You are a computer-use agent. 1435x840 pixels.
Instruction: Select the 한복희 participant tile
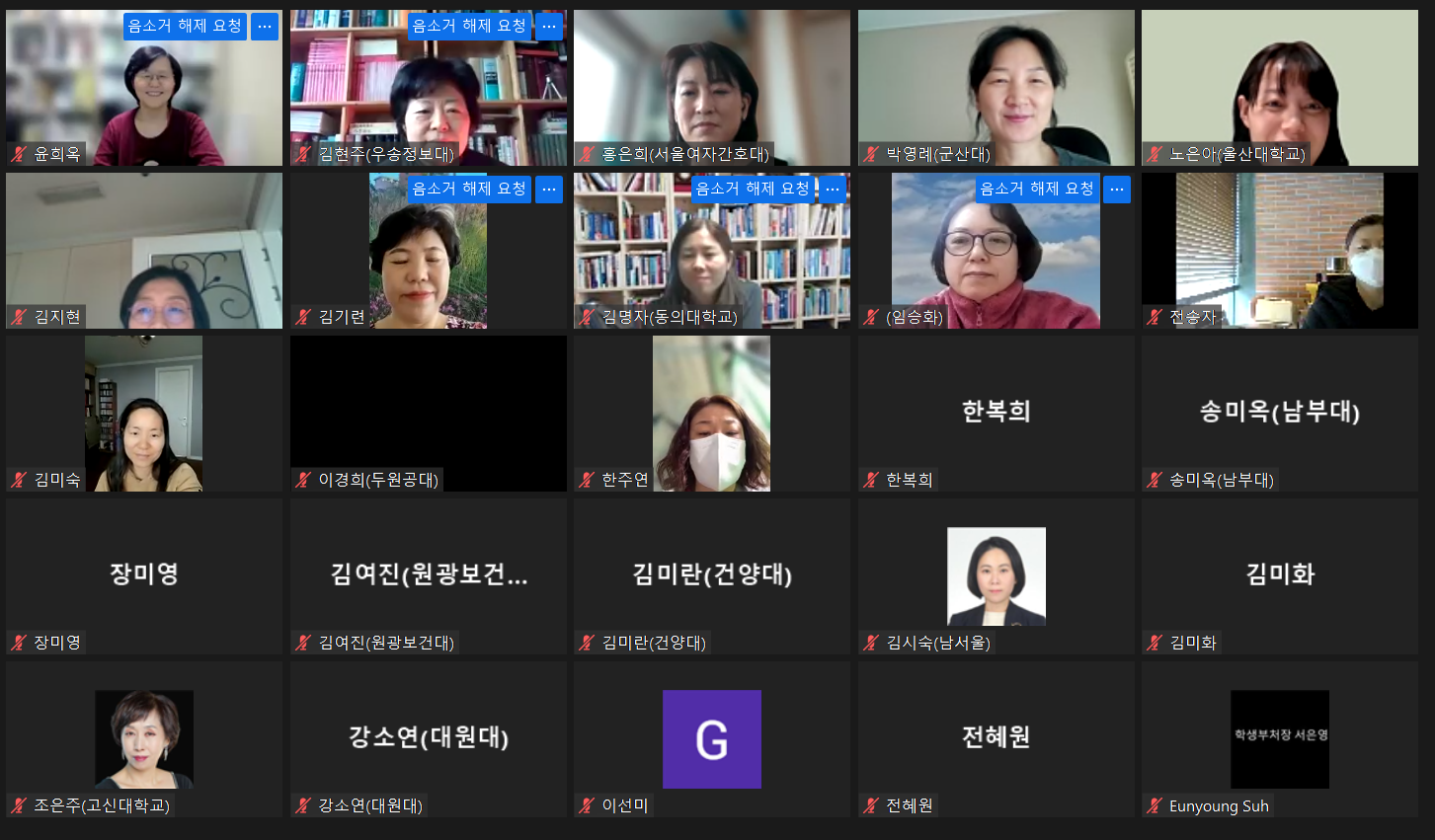996,413
